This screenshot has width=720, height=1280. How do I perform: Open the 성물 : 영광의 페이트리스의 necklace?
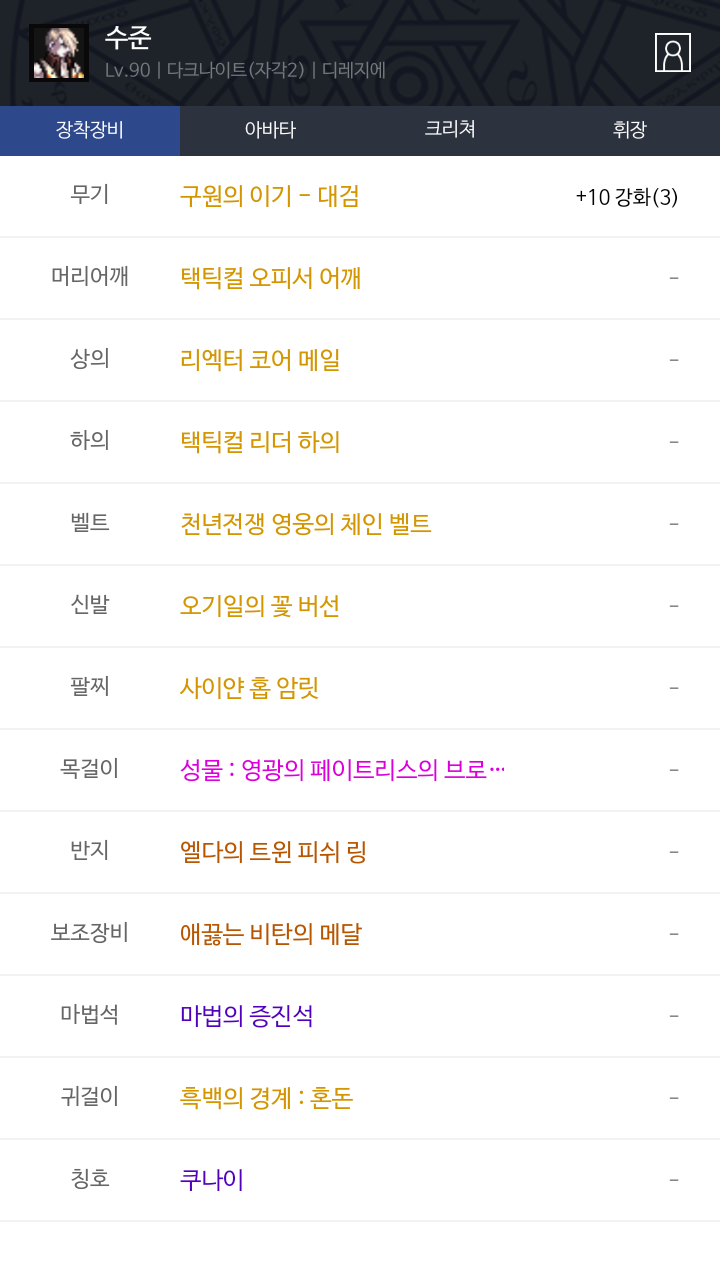[x=342, y=770]
